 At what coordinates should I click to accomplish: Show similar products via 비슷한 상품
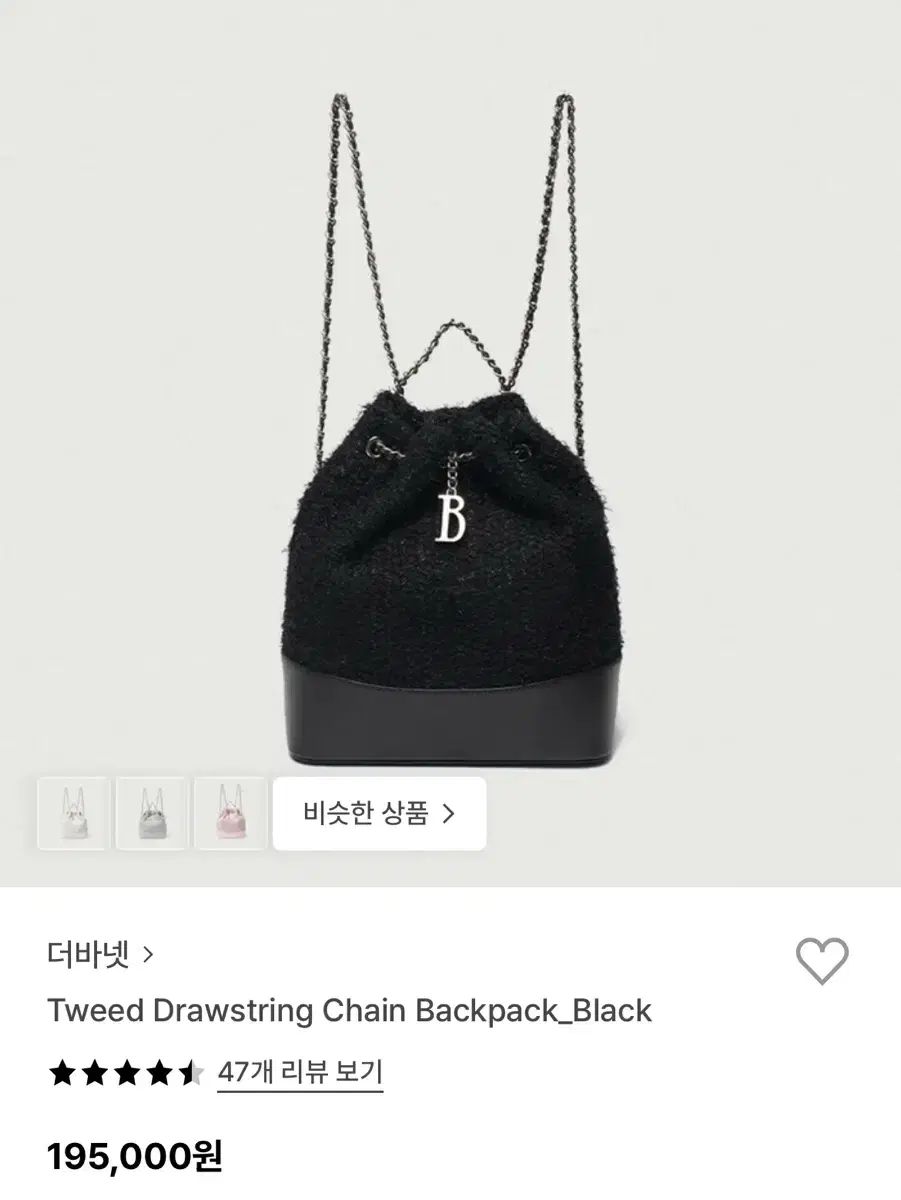tap(379, 813)
